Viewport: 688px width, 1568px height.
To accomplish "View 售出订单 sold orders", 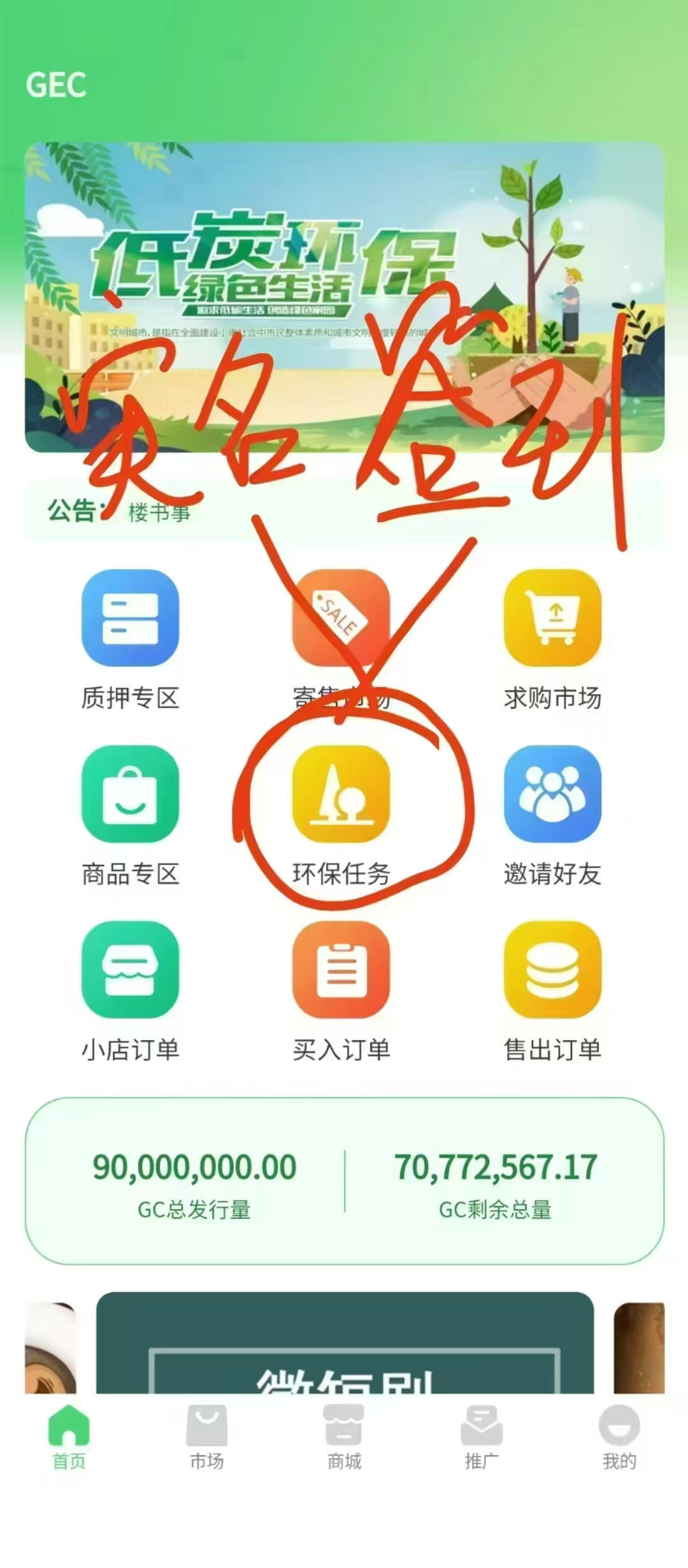I will pos(552,970).
